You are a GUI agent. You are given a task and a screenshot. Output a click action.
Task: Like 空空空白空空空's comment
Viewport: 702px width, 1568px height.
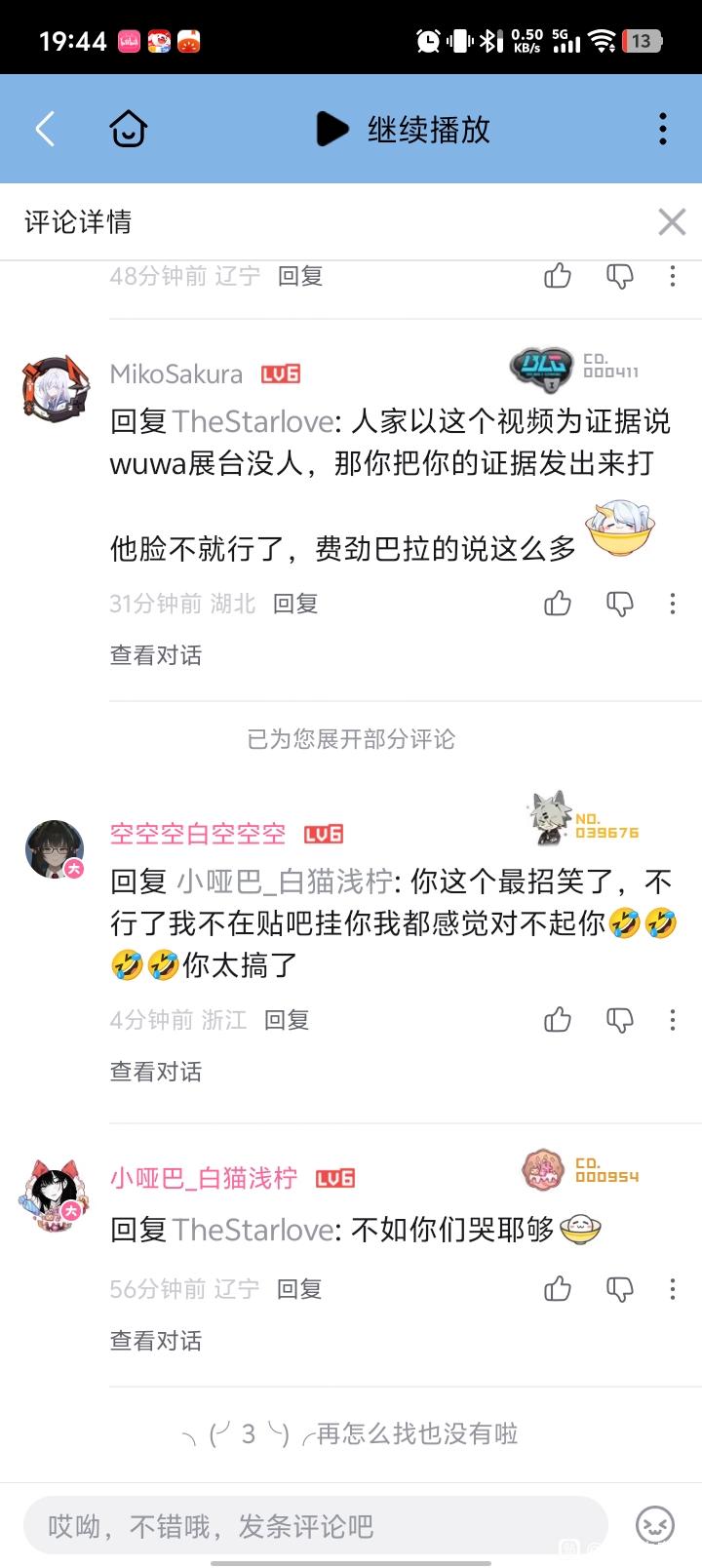pyautogui.click(x=558, y=1020)
